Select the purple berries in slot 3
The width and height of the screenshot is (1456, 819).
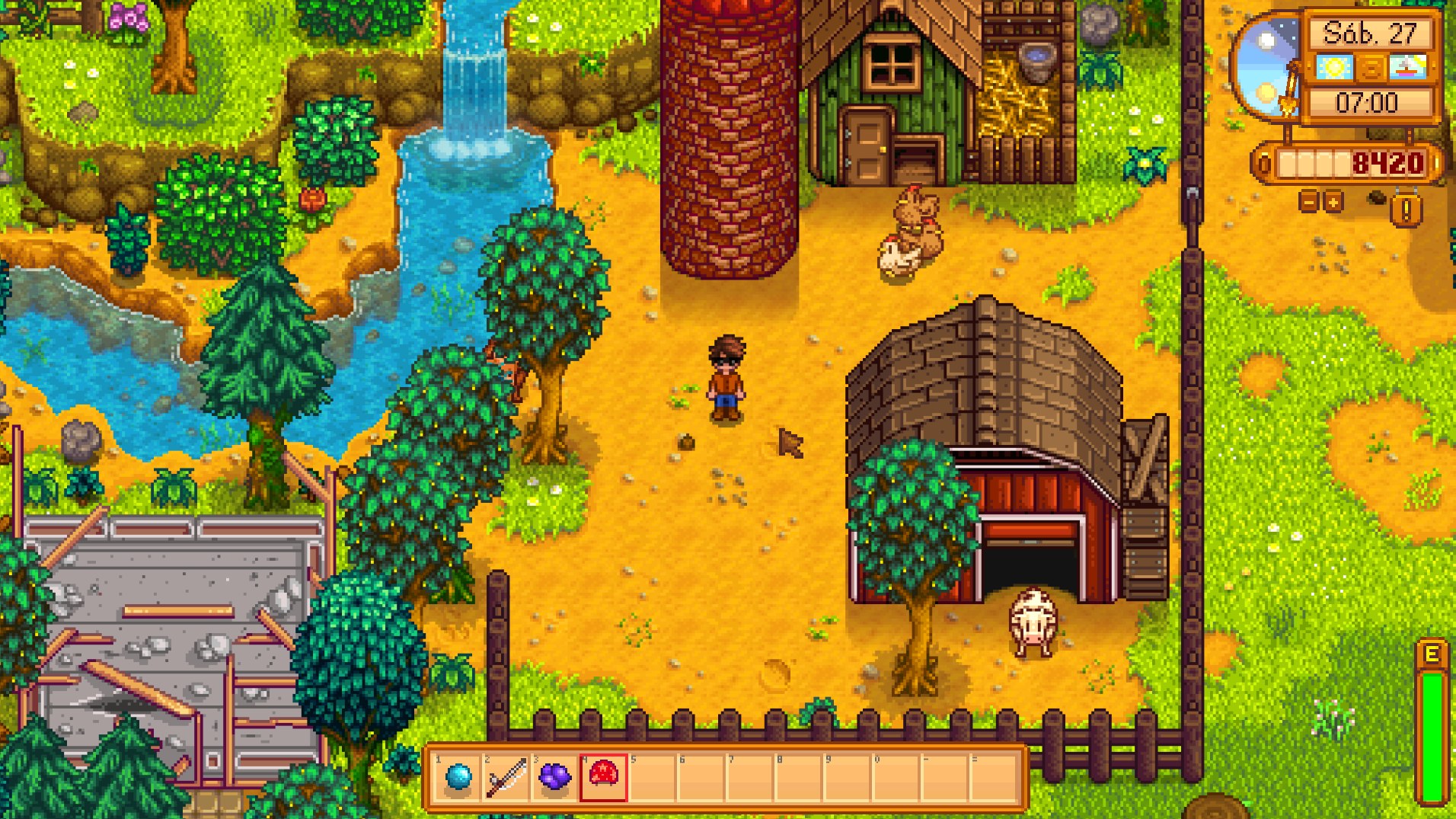(x=555, y=777)
